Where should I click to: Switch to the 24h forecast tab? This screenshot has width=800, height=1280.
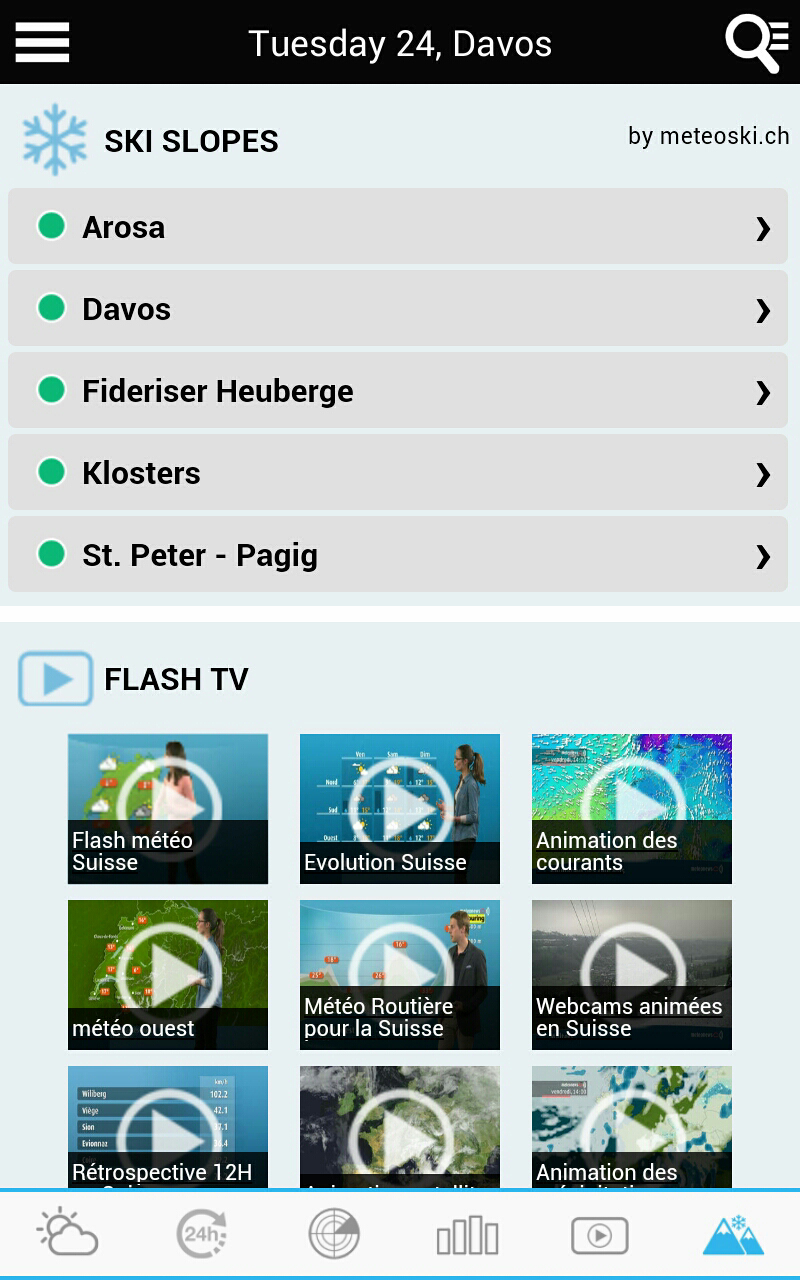click(x=201, y=1234)
